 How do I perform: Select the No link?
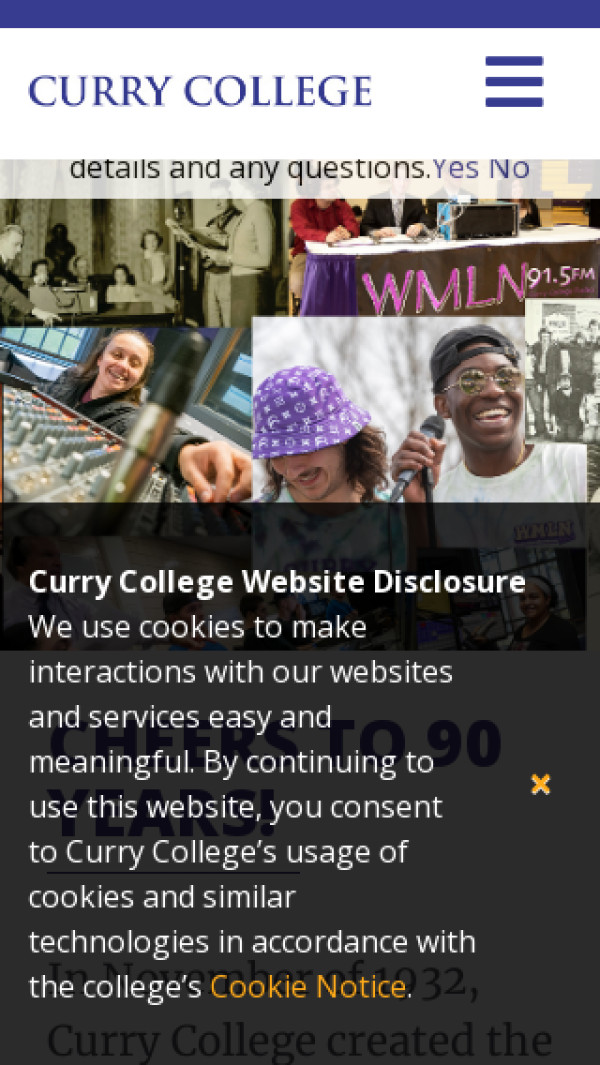(x=509, y=169)
